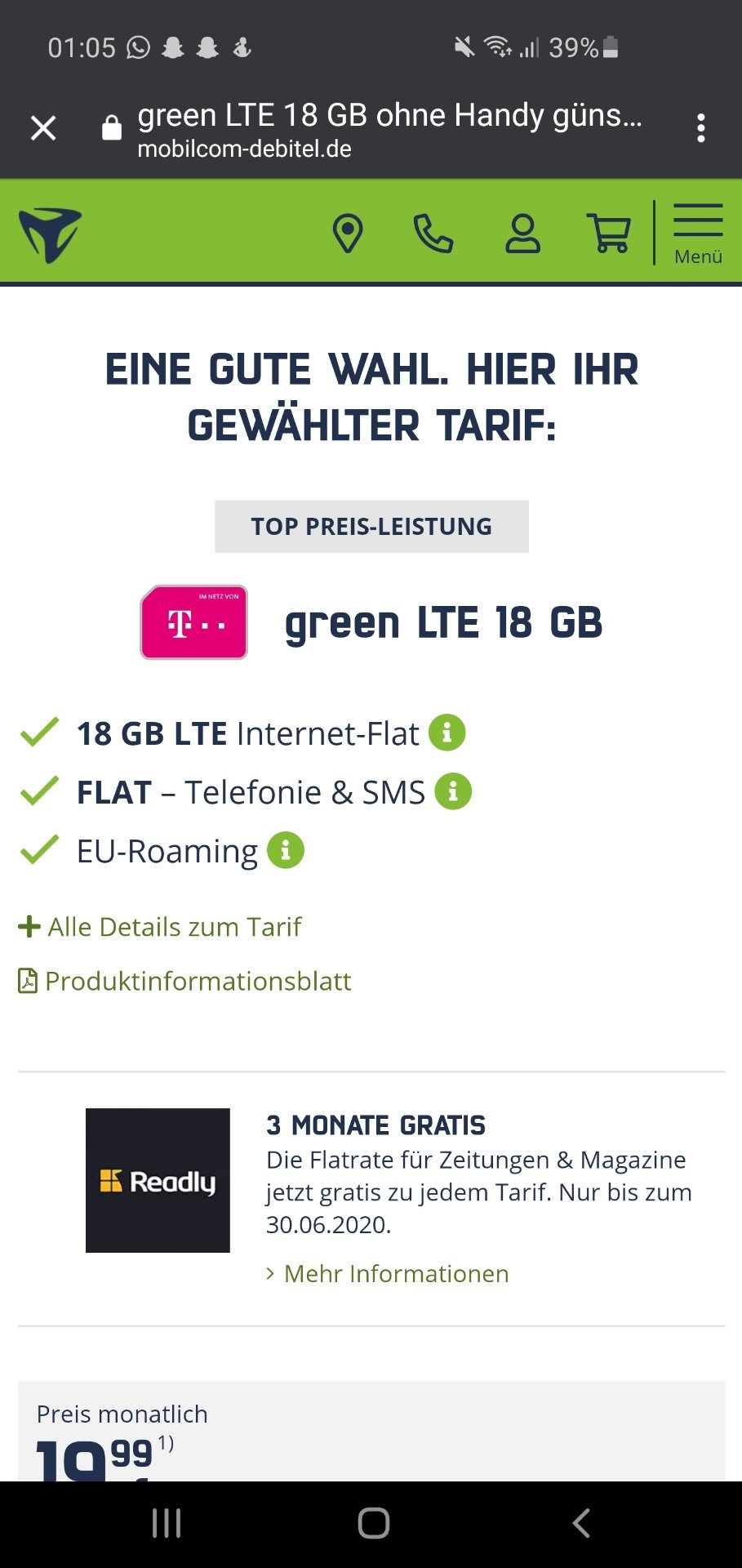
Task: Open the shopping cart
Action: click(x=609, y=234)
